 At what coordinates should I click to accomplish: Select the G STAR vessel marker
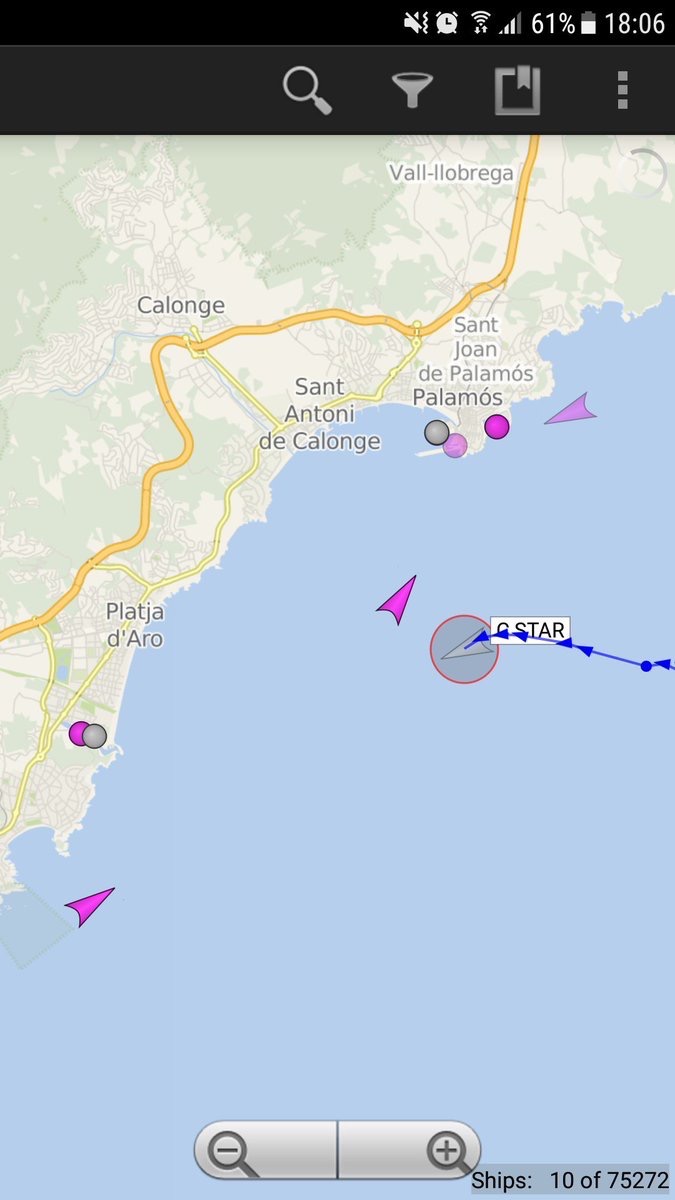(x=465, y=649)
